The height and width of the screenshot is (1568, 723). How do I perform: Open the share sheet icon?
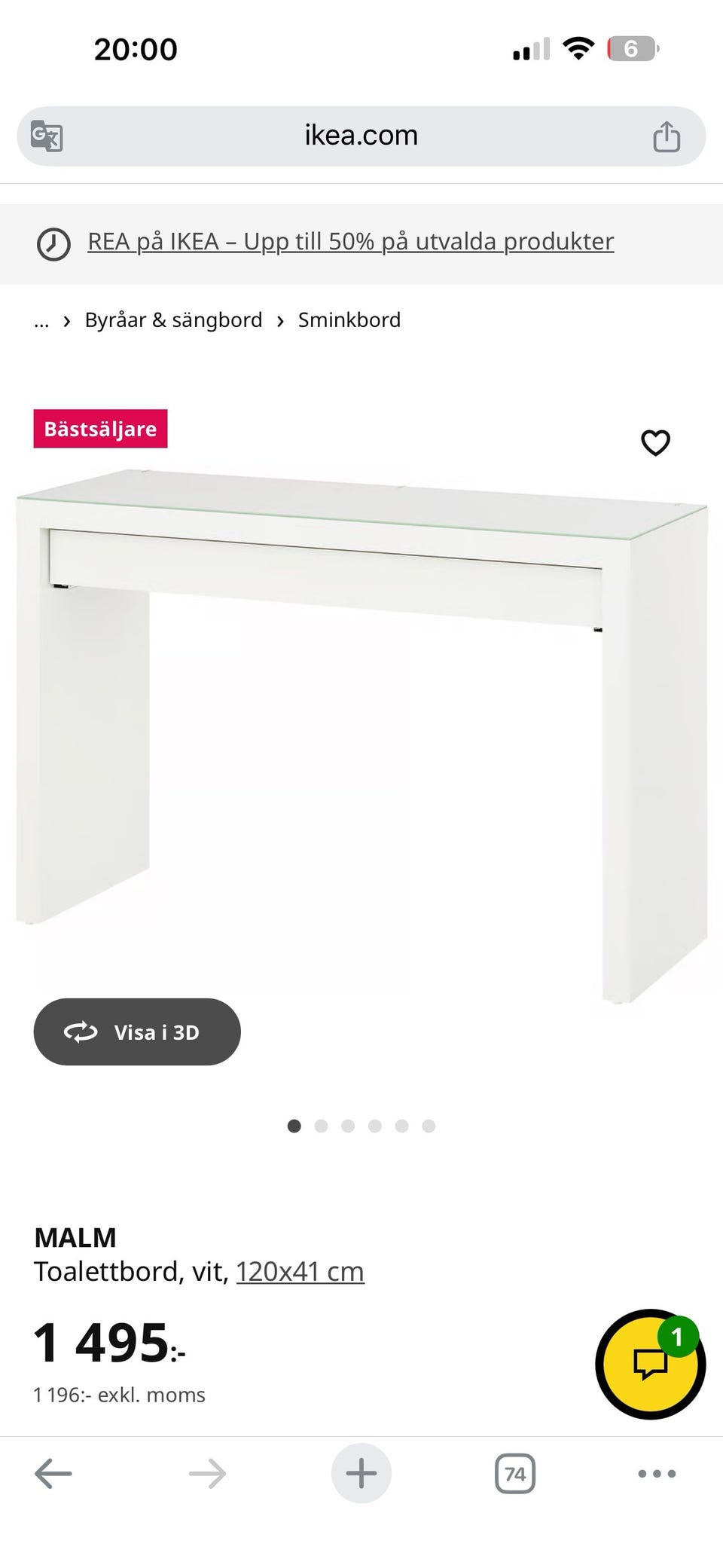click(x=666, y=136)
